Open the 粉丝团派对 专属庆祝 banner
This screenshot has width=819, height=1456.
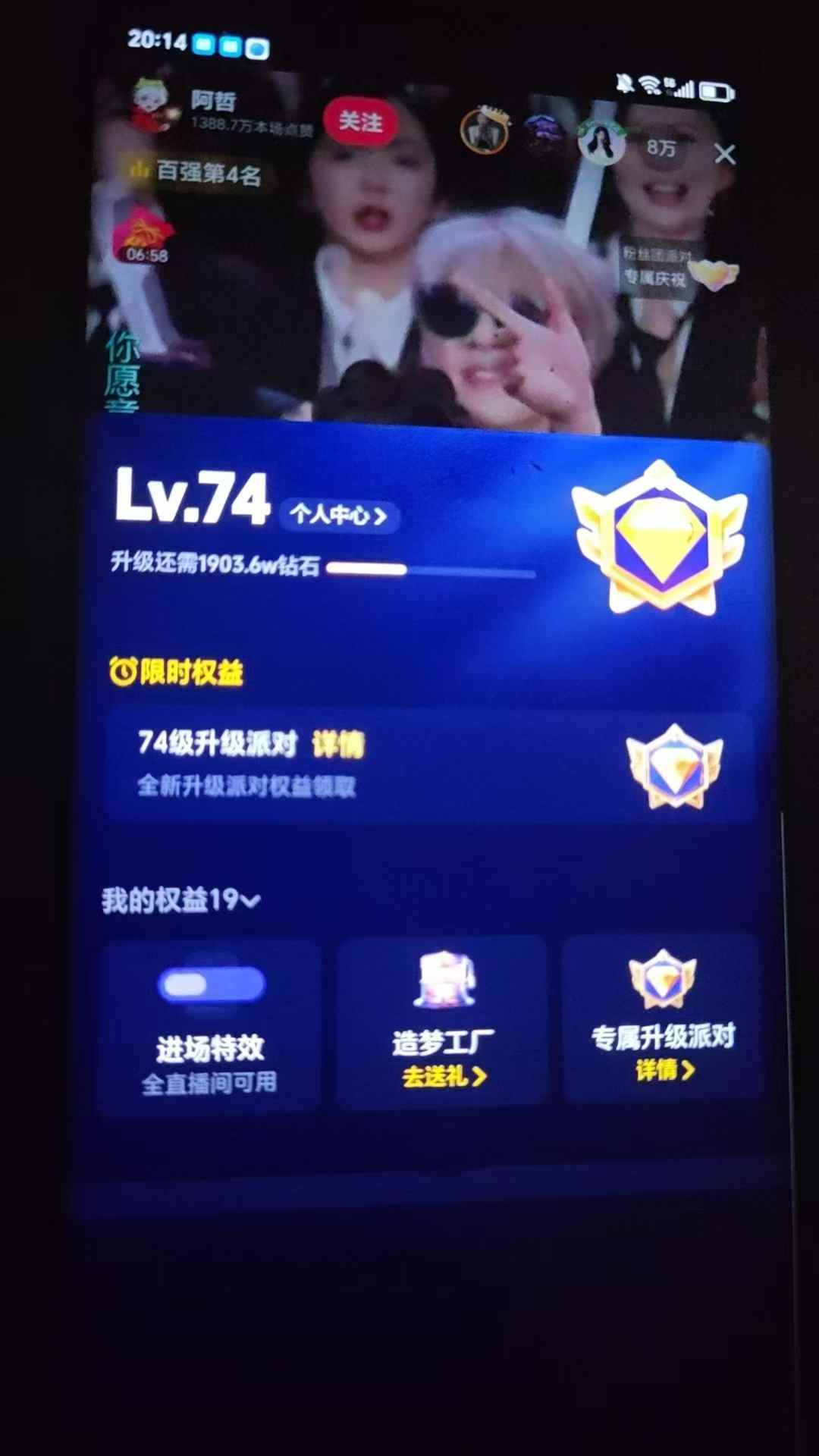tap(666, 268)
